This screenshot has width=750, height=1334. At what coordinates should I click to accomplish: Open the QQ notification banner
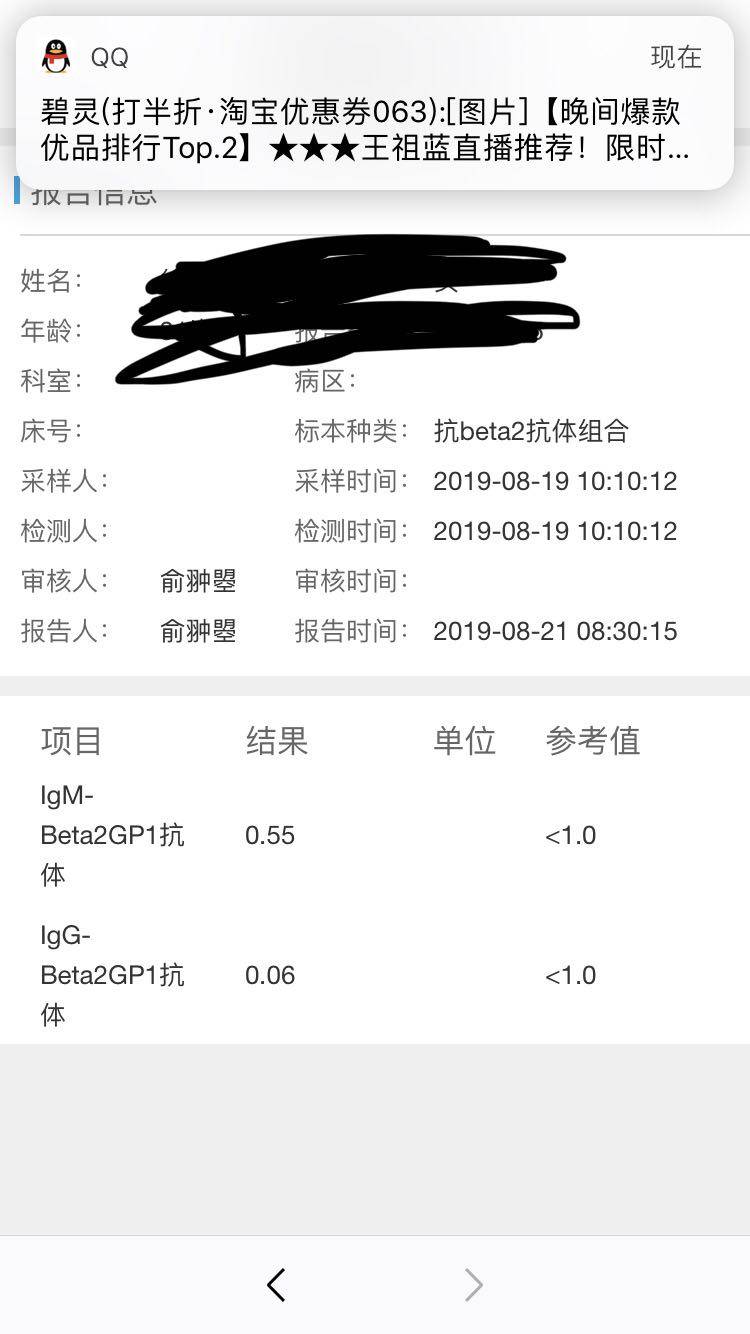[374, 103]
